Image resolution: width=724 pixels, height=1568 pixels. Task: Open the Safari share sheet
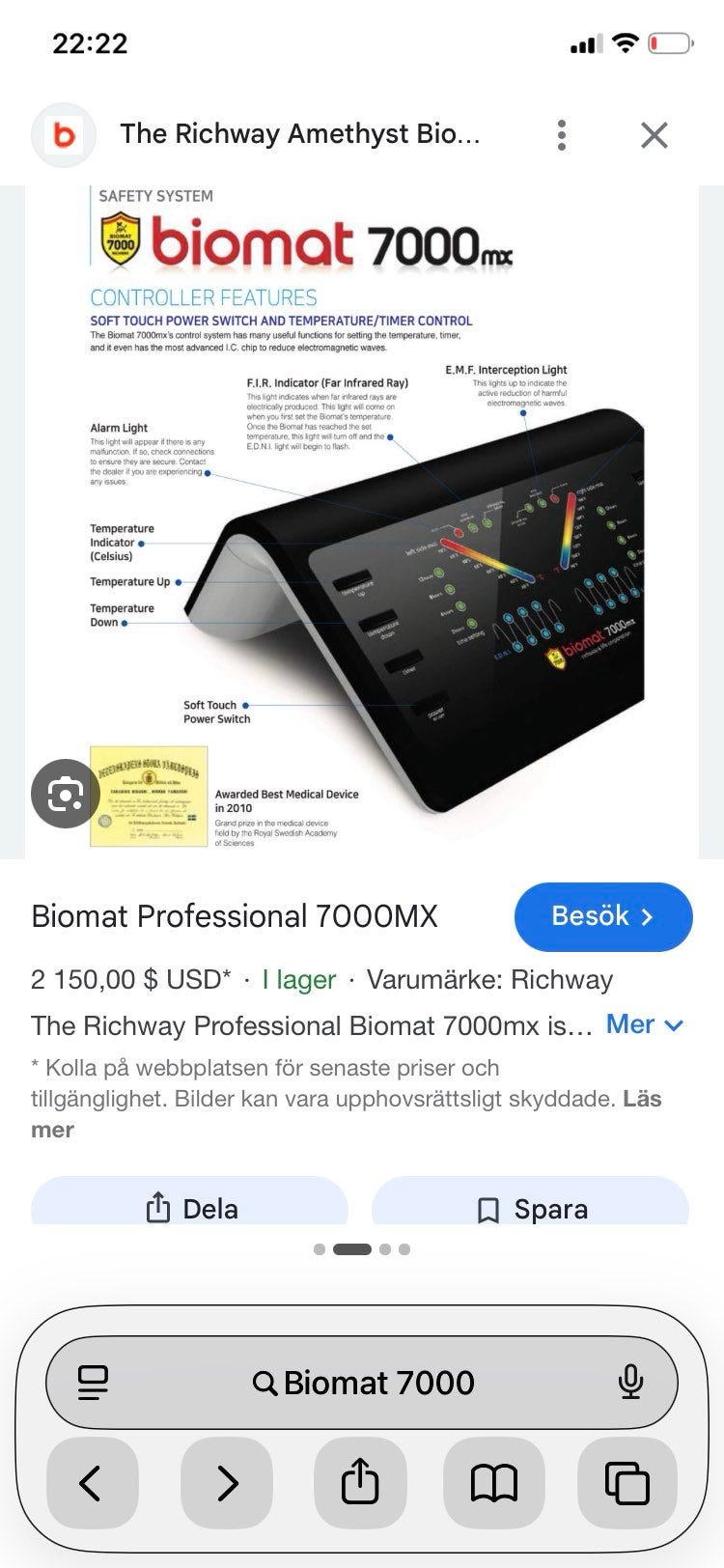tap(360, 1482)
